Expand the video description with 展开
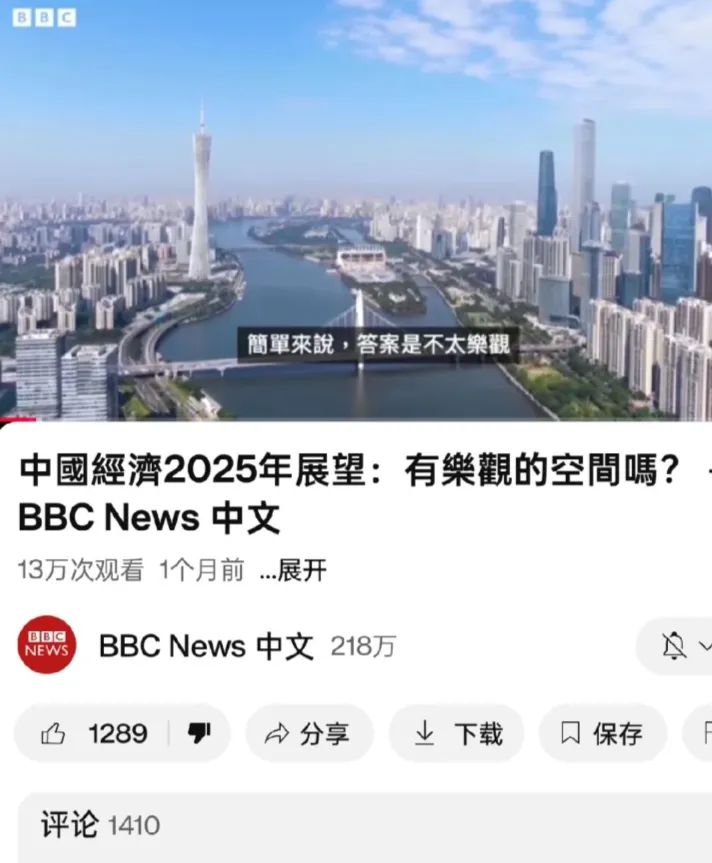 (x=293, y=571)
